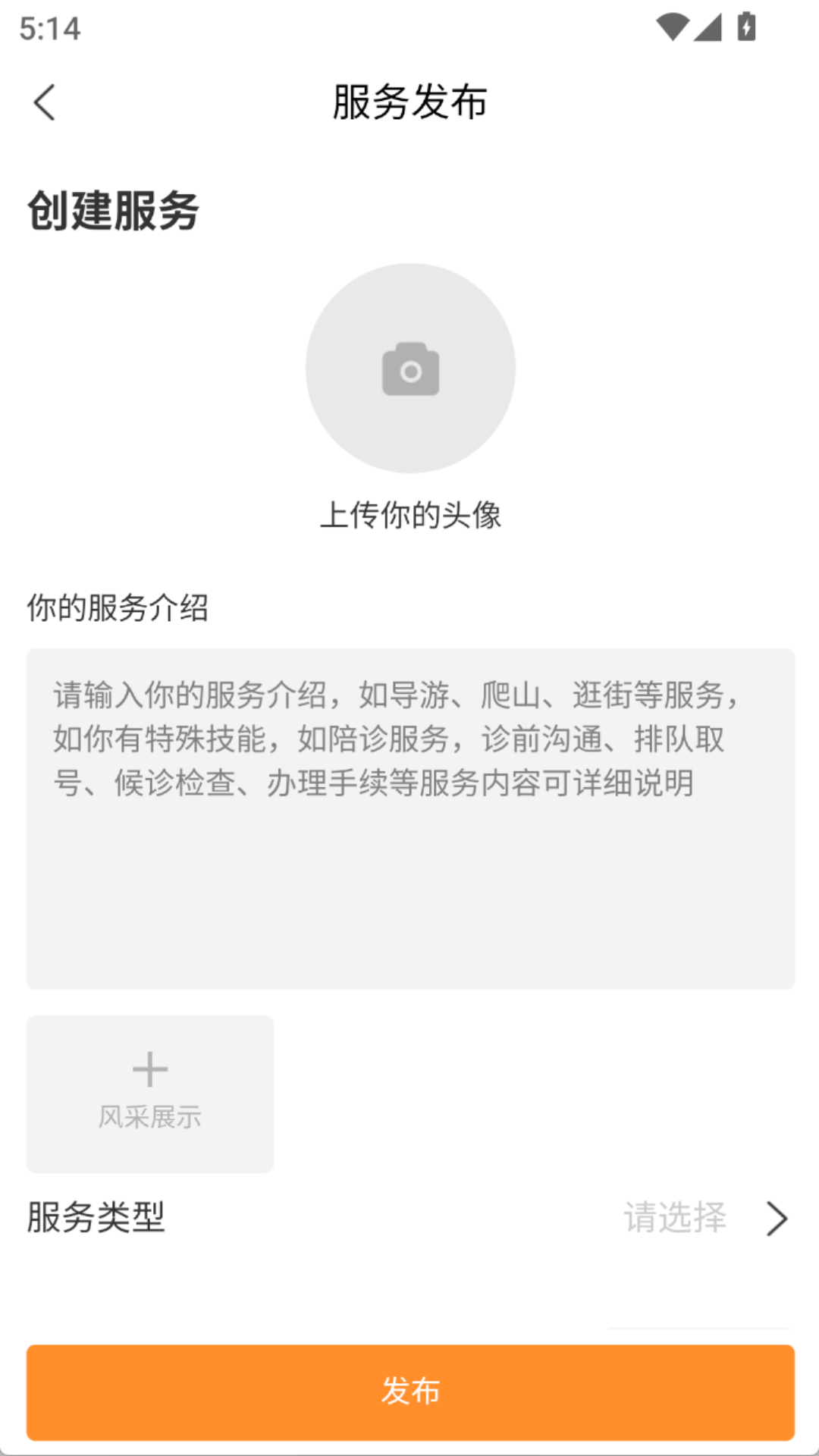Image resolution: width=819 pixels, height=1456 pixels.
Task: Select the 服务发布 page title
Action: click(x=409, y=101)
